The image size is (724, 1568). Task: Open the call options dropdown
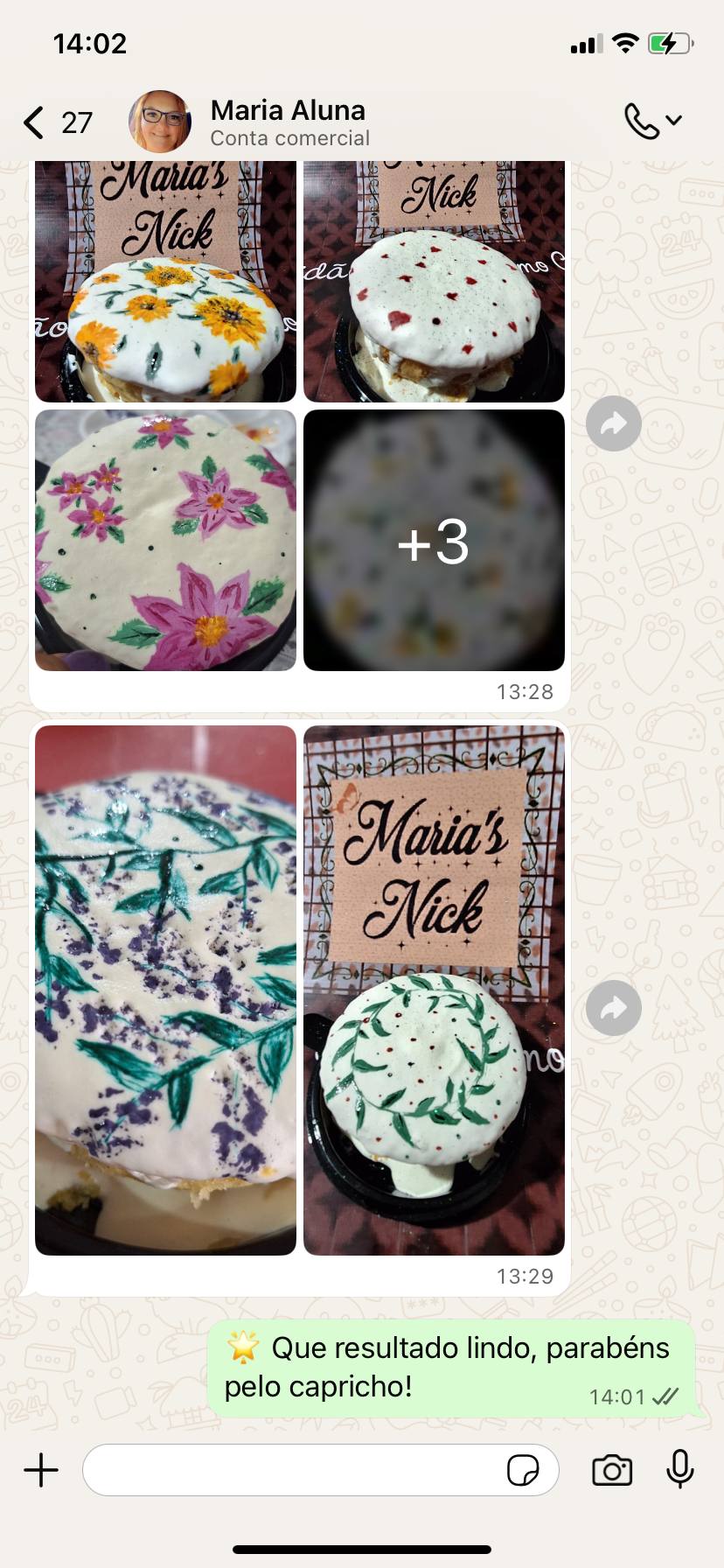pos(652,122)
